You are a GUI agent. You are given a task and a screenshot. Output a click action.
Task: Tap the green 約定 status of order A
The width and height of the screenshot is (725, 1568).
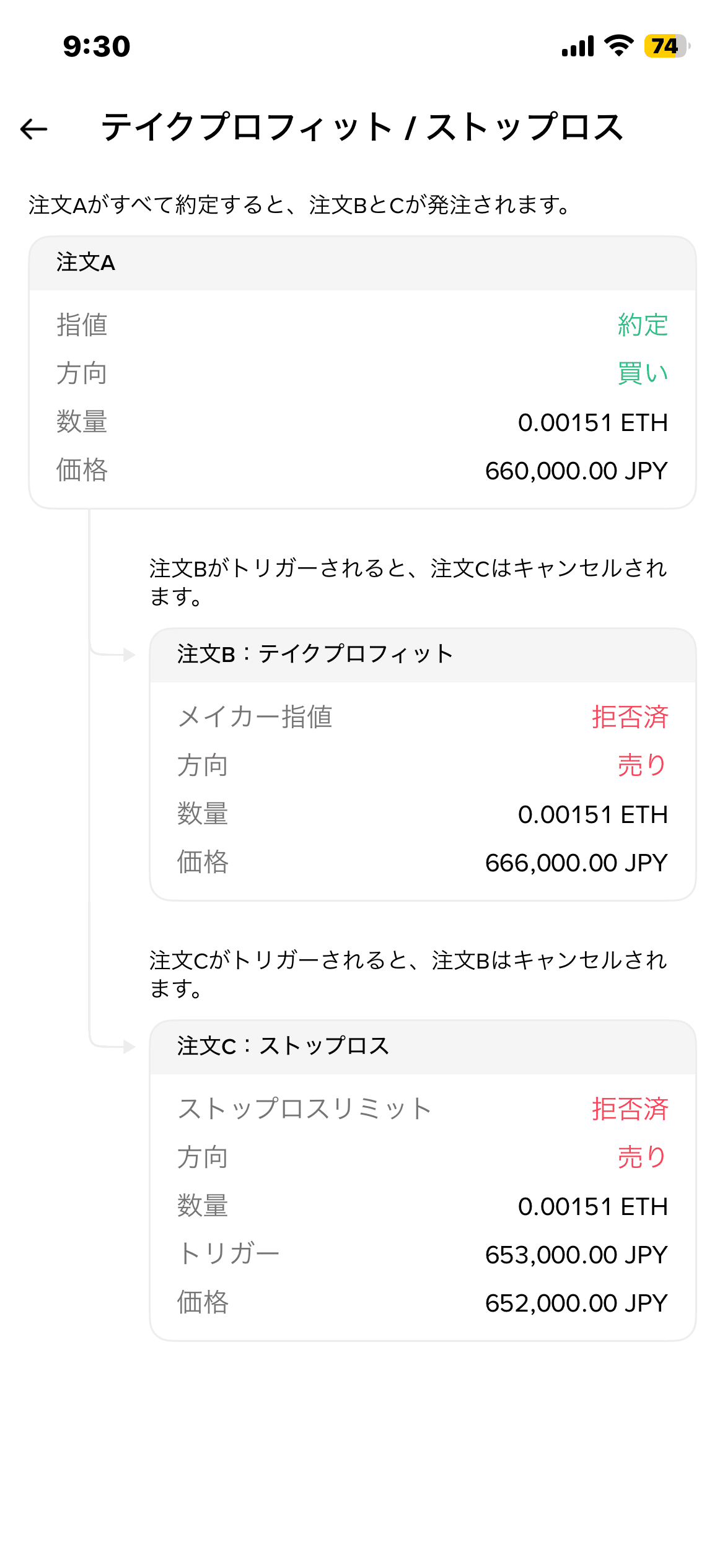642,325
